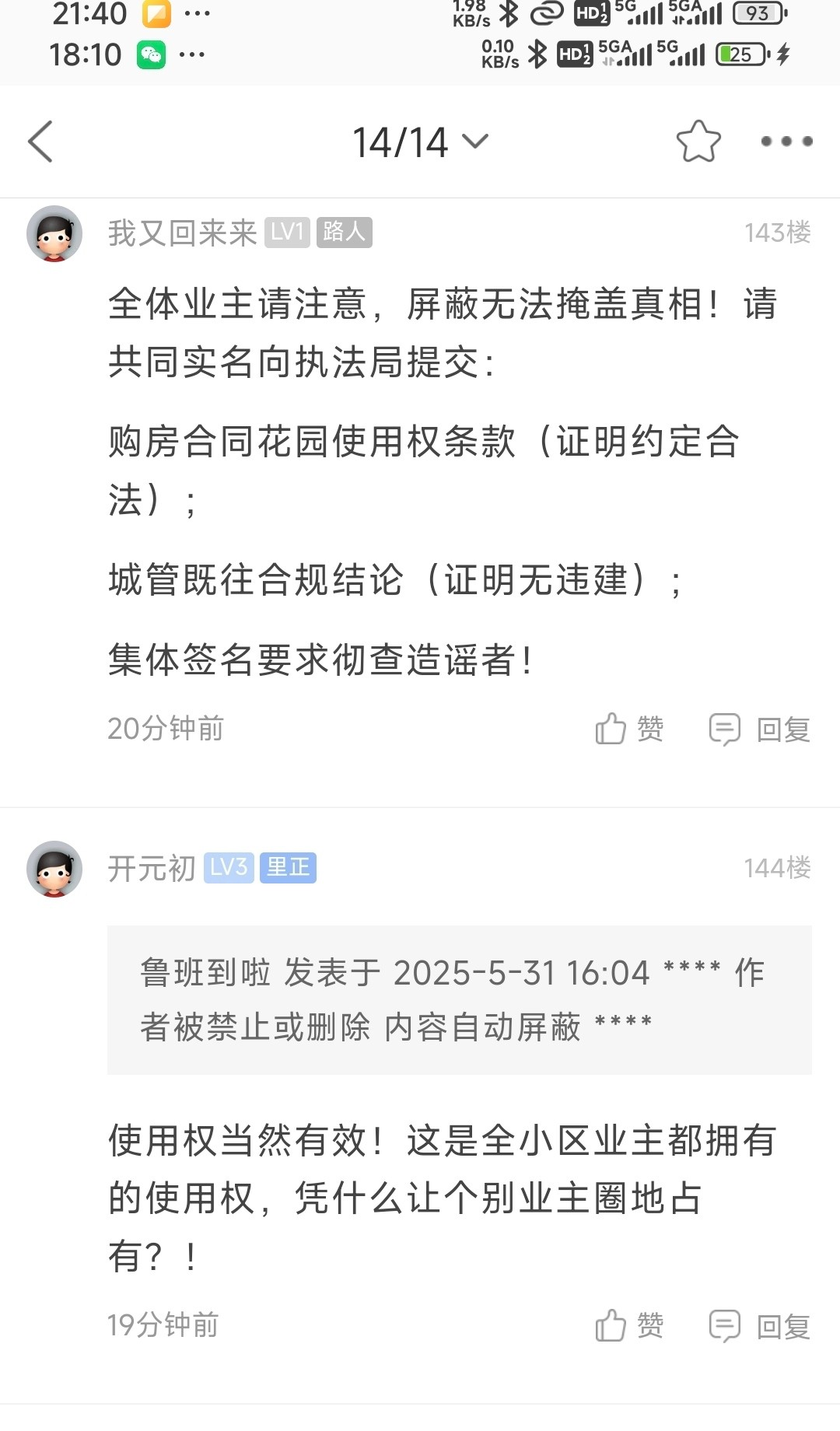Open 我又回来来's profile avatar
Image resolution: width=840 pixels, height=1431 pixels.
(54, 233)
